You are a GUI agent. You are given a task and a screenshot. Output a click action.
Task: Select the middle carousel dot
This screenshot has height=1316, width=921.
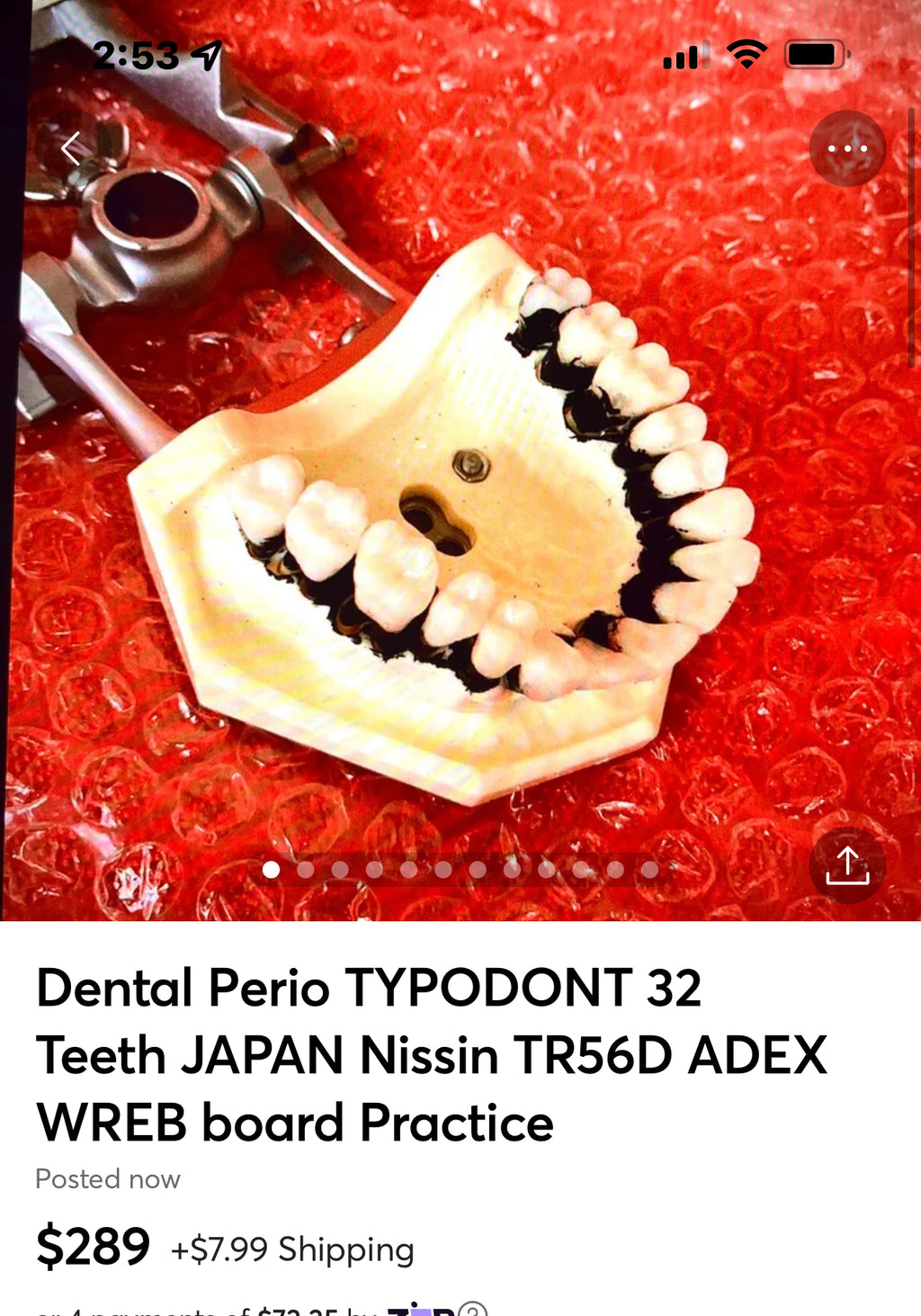[x=441, y=871]
